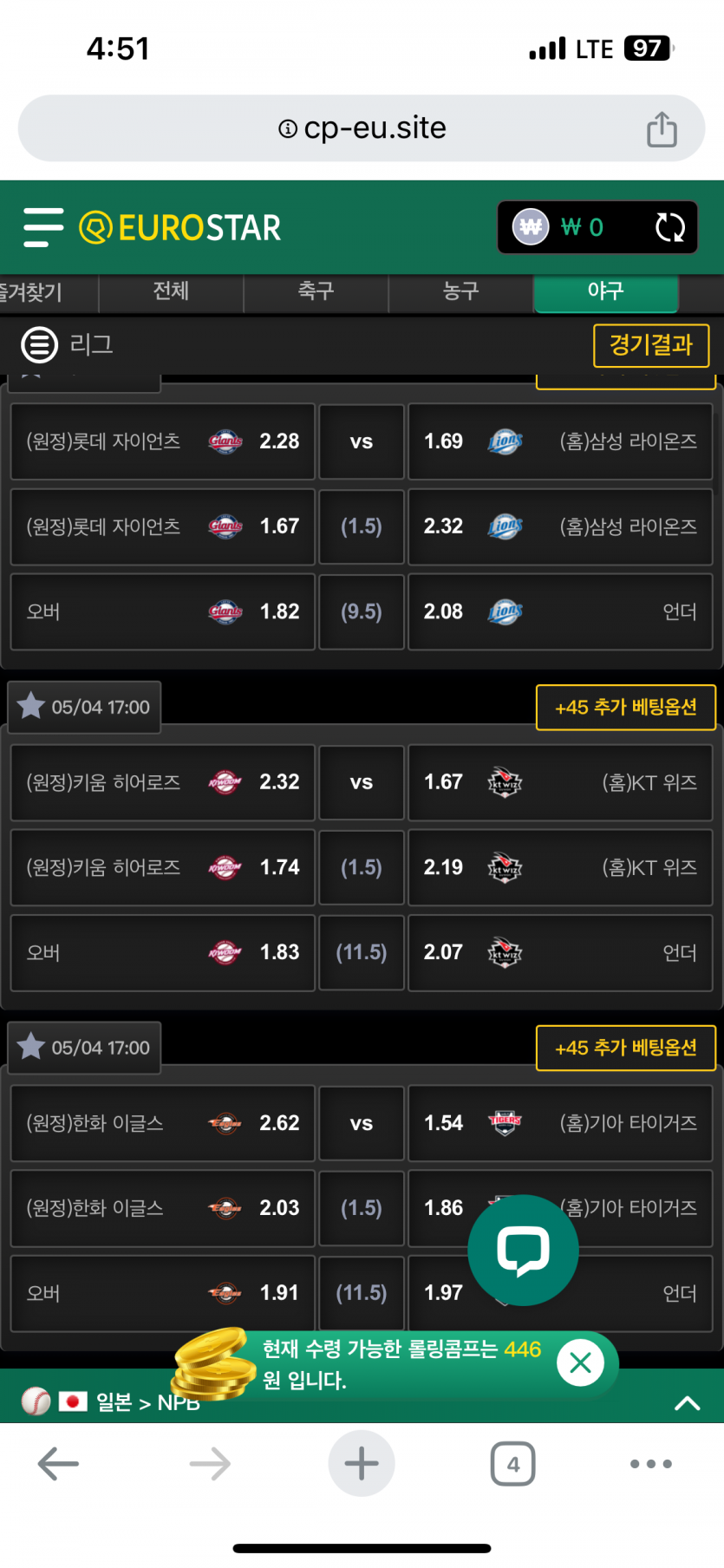Open the hamburger menu beside the Eurostar logo
The image size is (724, 1568).
[x=43, y=227]
